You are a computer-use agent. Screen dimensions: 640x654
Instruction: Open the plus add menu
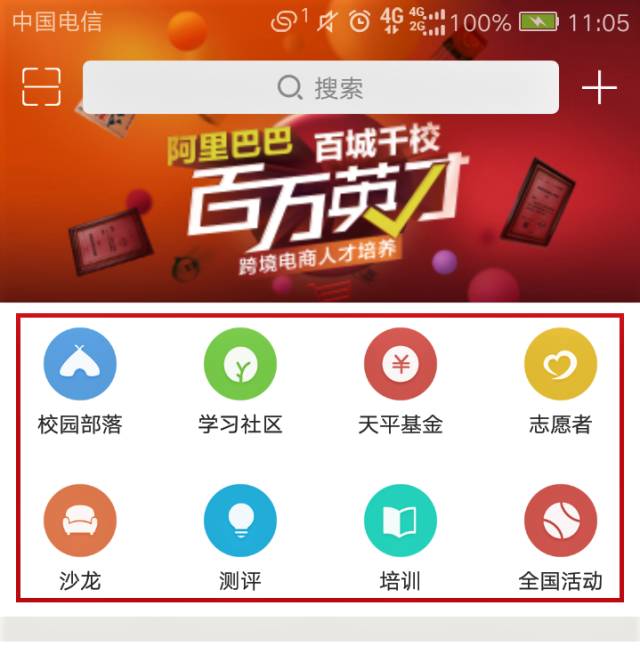coord(599,88)
